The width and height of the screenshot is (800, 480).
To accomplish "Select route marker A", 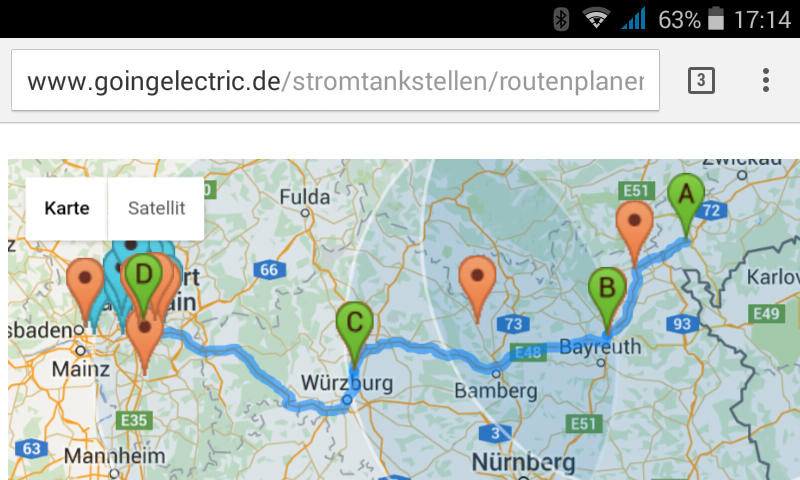I will coord(685,198).
